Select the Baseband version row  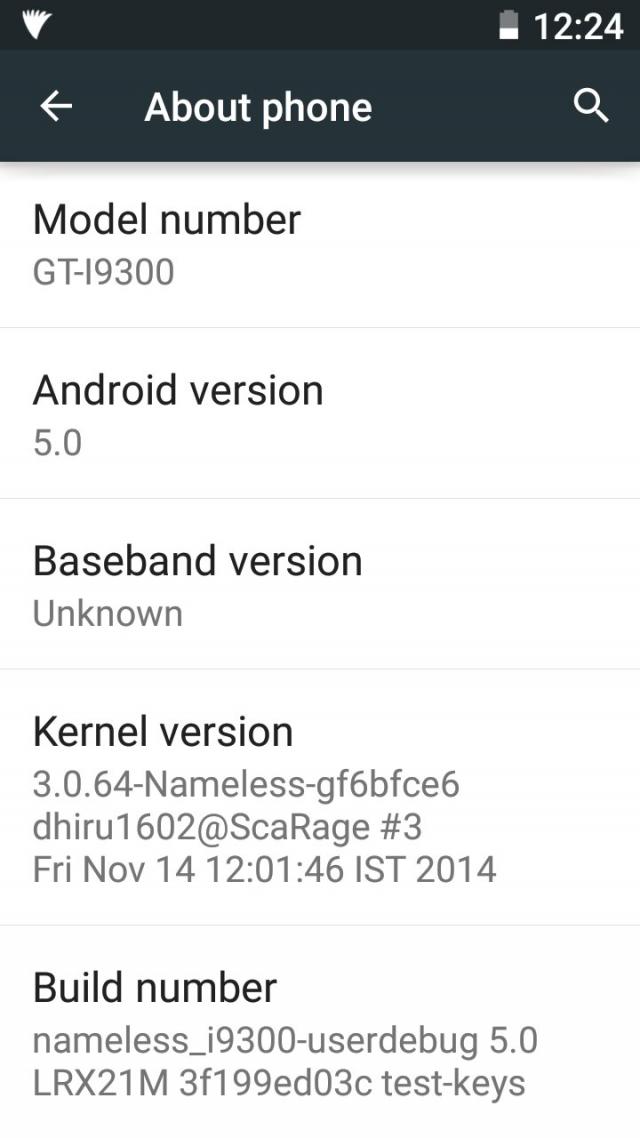[320, 584]
